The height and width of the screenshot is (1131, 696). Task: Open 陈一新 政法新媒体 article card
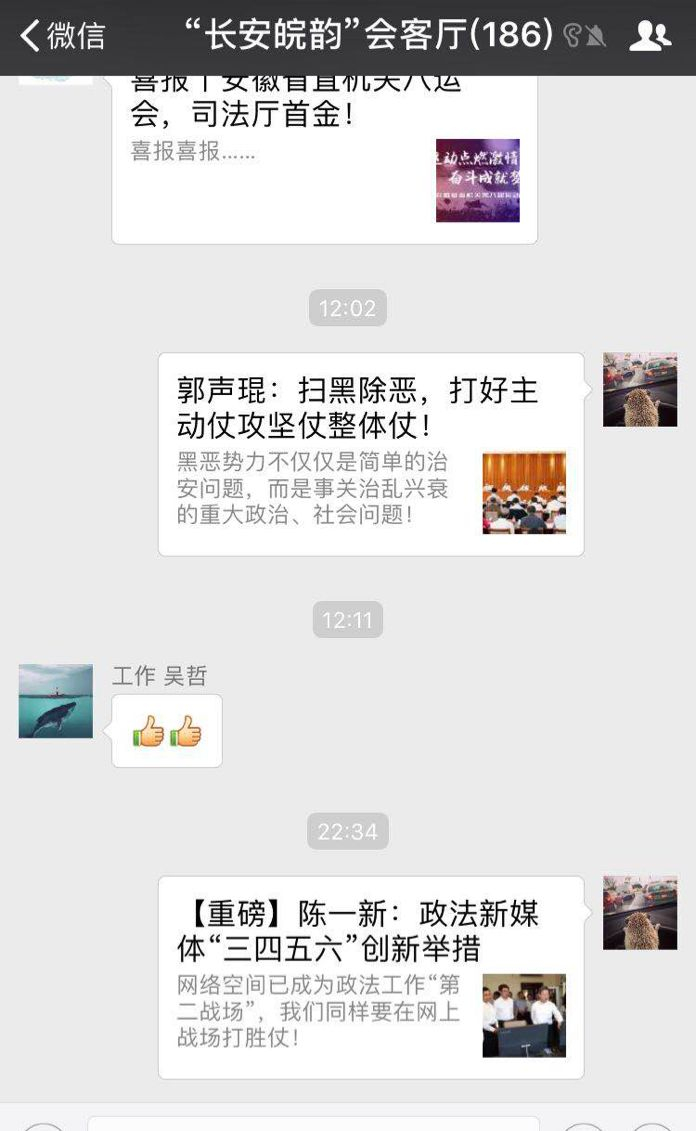(x=370, y=977)
